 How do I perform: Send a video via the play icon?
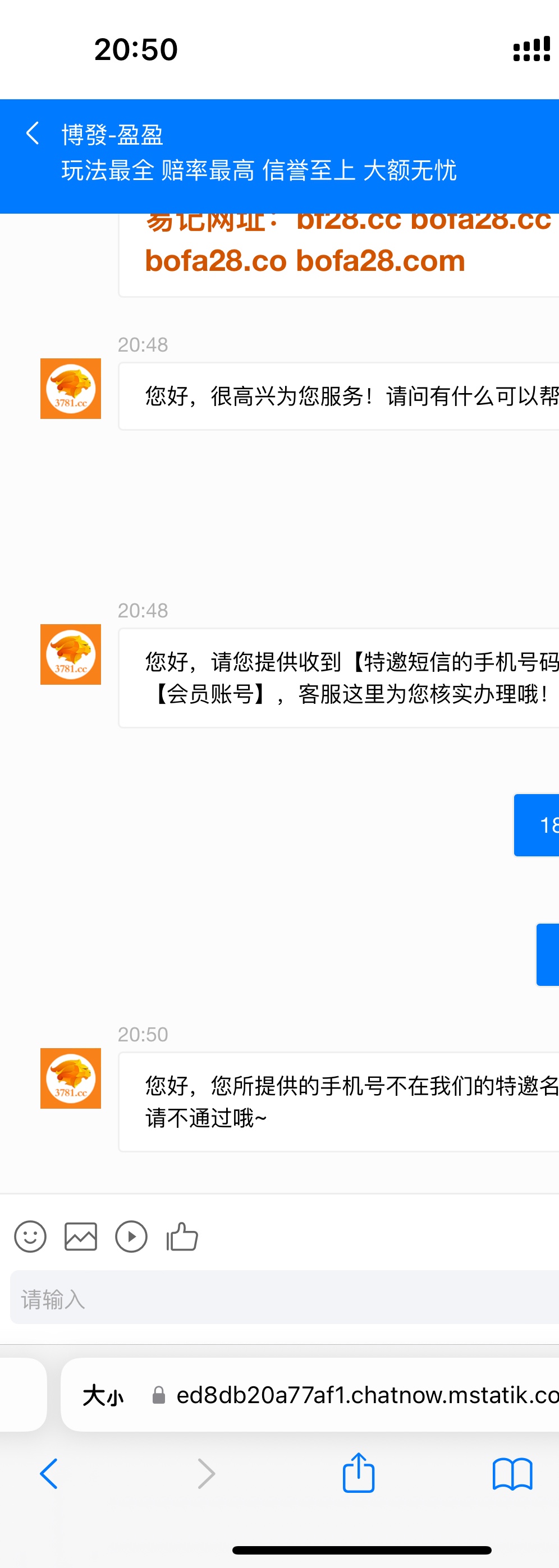131,1236
